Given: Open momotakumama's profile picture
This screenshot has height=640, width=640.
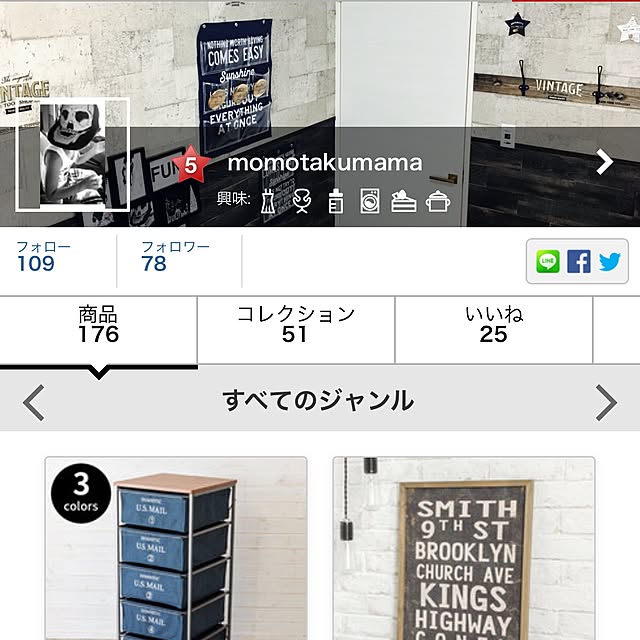Looking at the screenshot, I should 72,154.
